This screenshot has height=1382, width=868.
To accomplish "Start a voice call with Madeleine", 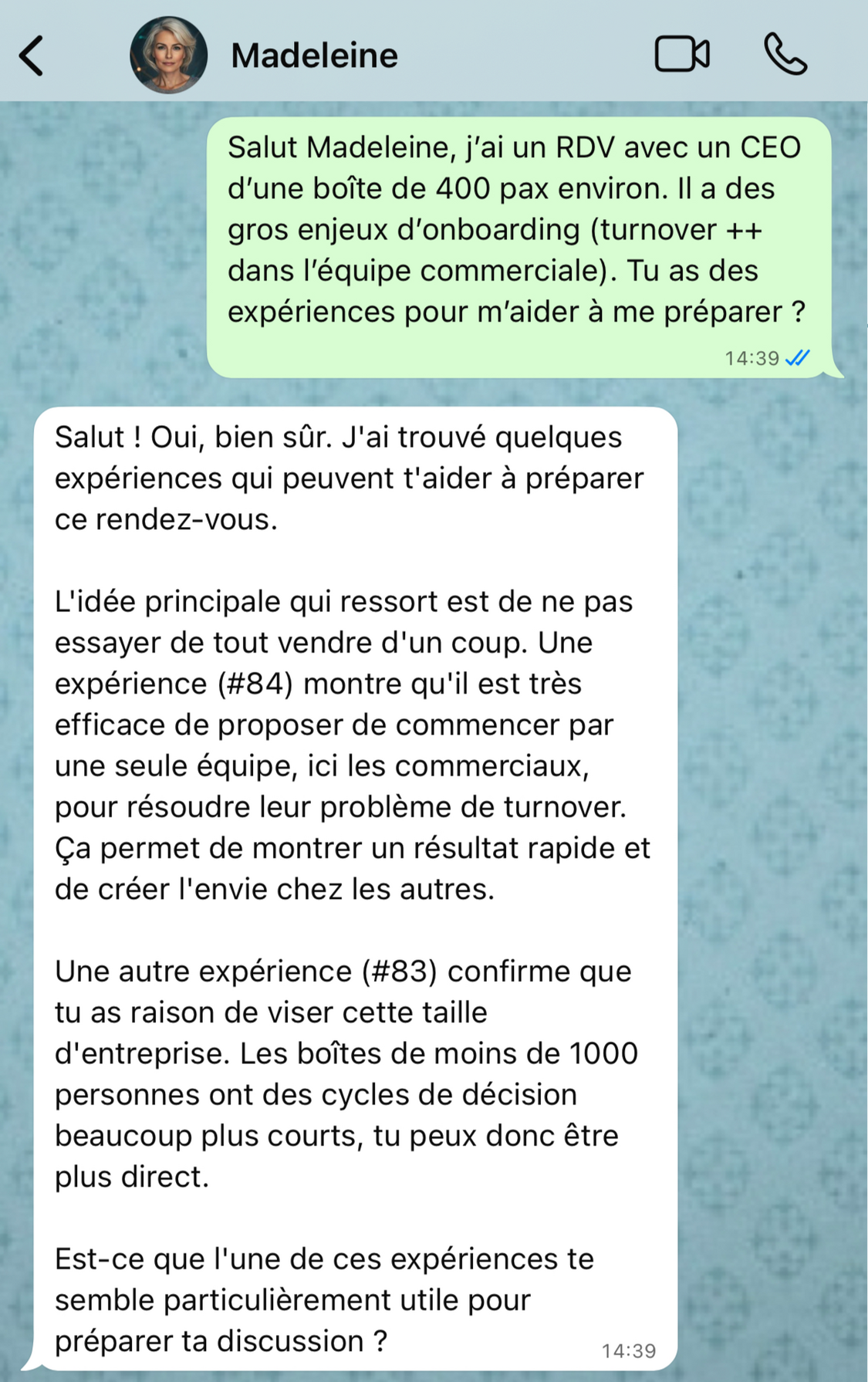I will tap(785, 55).
